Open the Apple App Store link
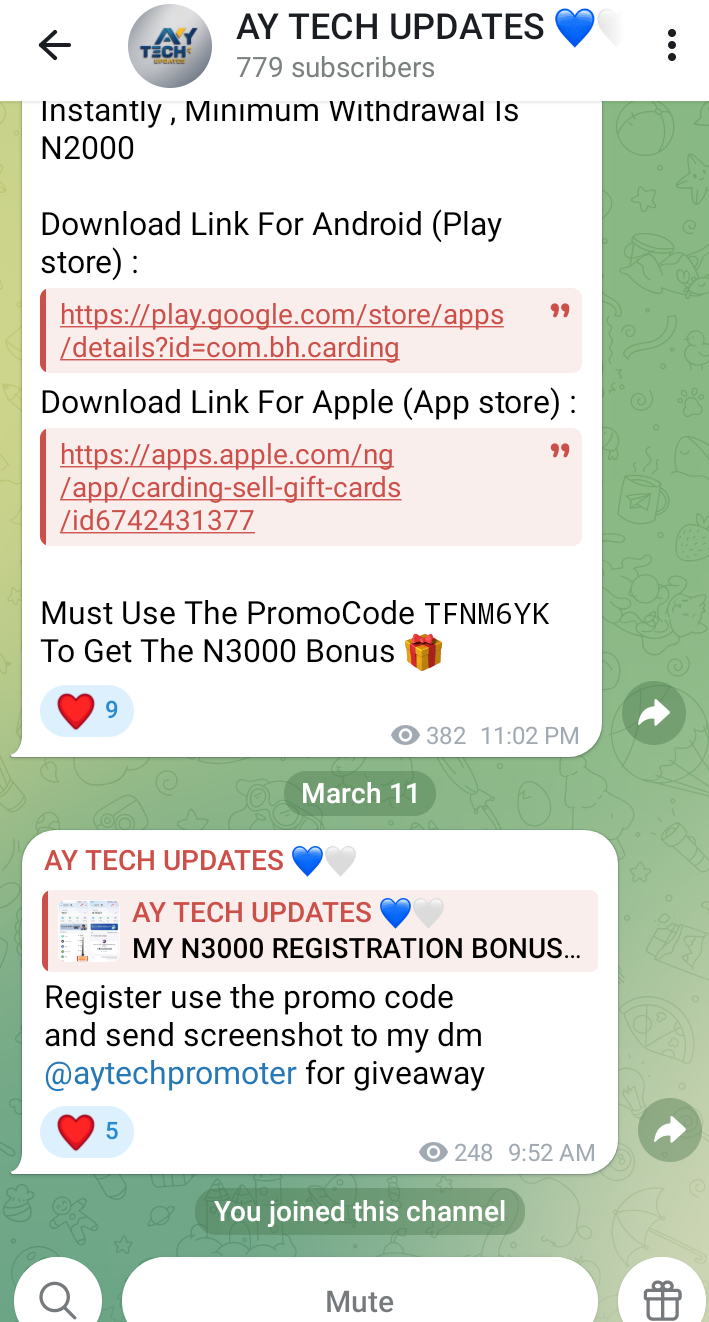Screen dimensions: 709x1322 point(230,488)
